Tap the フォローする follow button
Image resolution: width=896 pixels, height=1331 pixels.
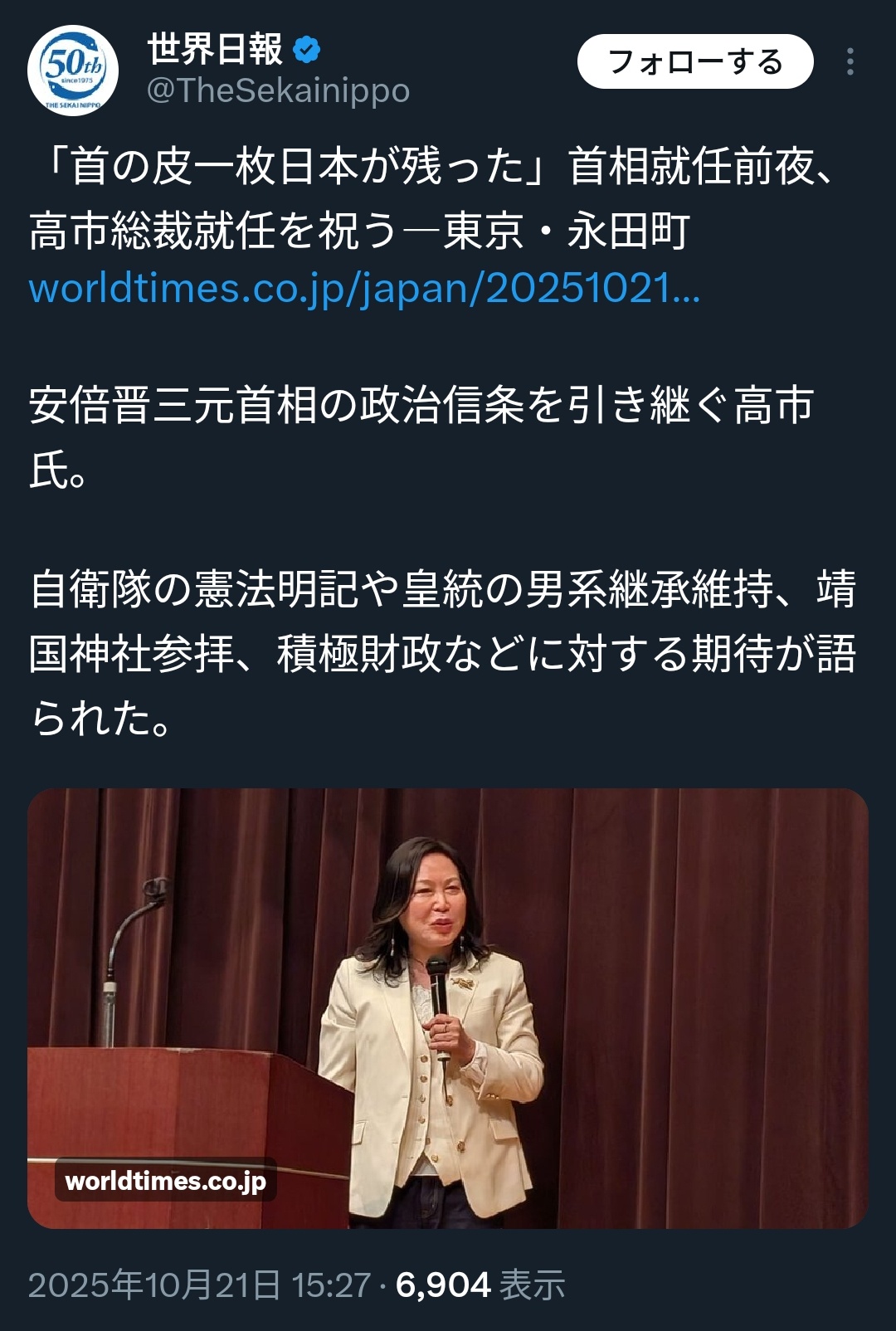[x=694, y=62]
